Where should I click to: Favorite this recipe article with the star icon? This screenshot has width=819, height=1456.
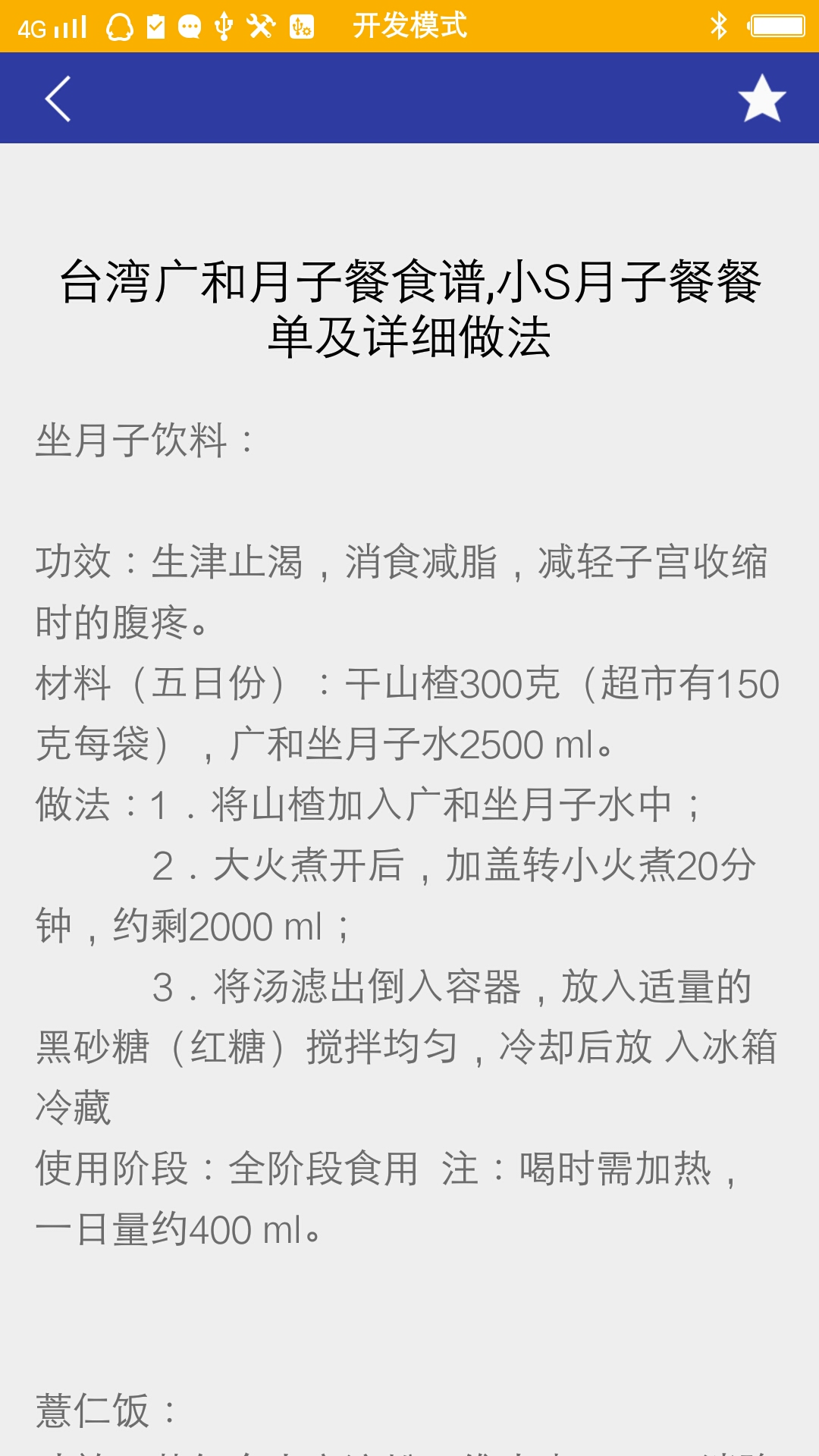click(761, 99)
